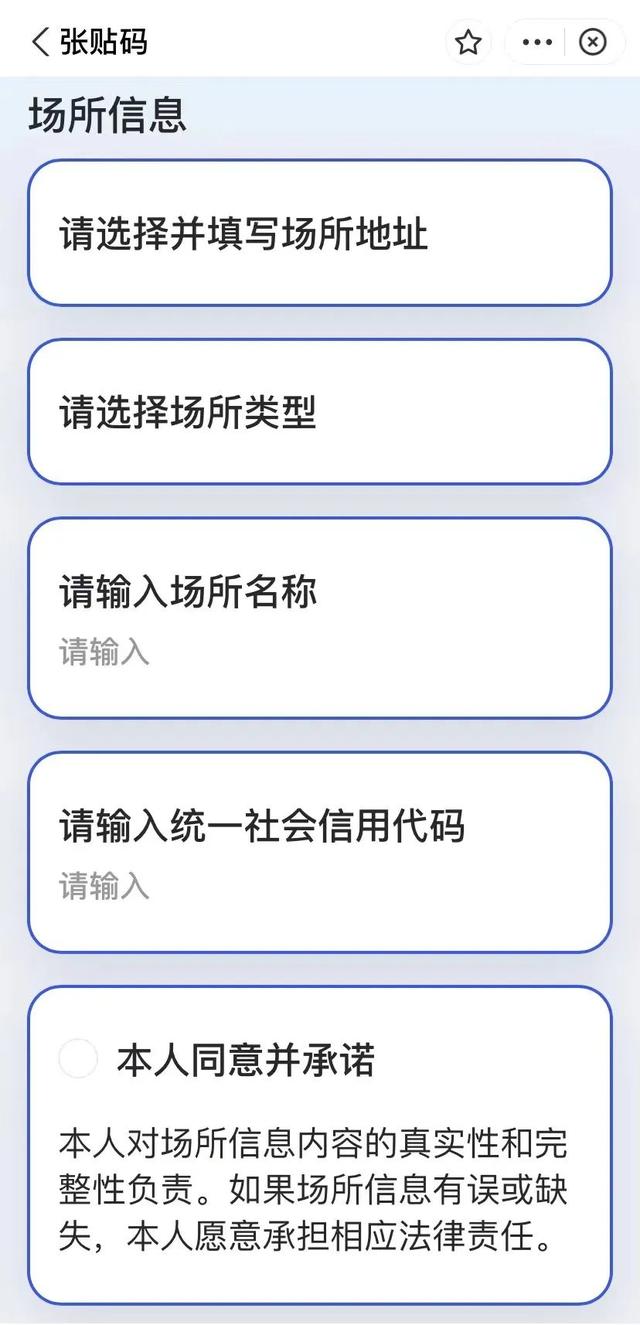This screenshot has width=640, height=1325.
Task: Tap the 统一社会信用代码 input field
Action: pyautogui.click(x=319, y=852)
